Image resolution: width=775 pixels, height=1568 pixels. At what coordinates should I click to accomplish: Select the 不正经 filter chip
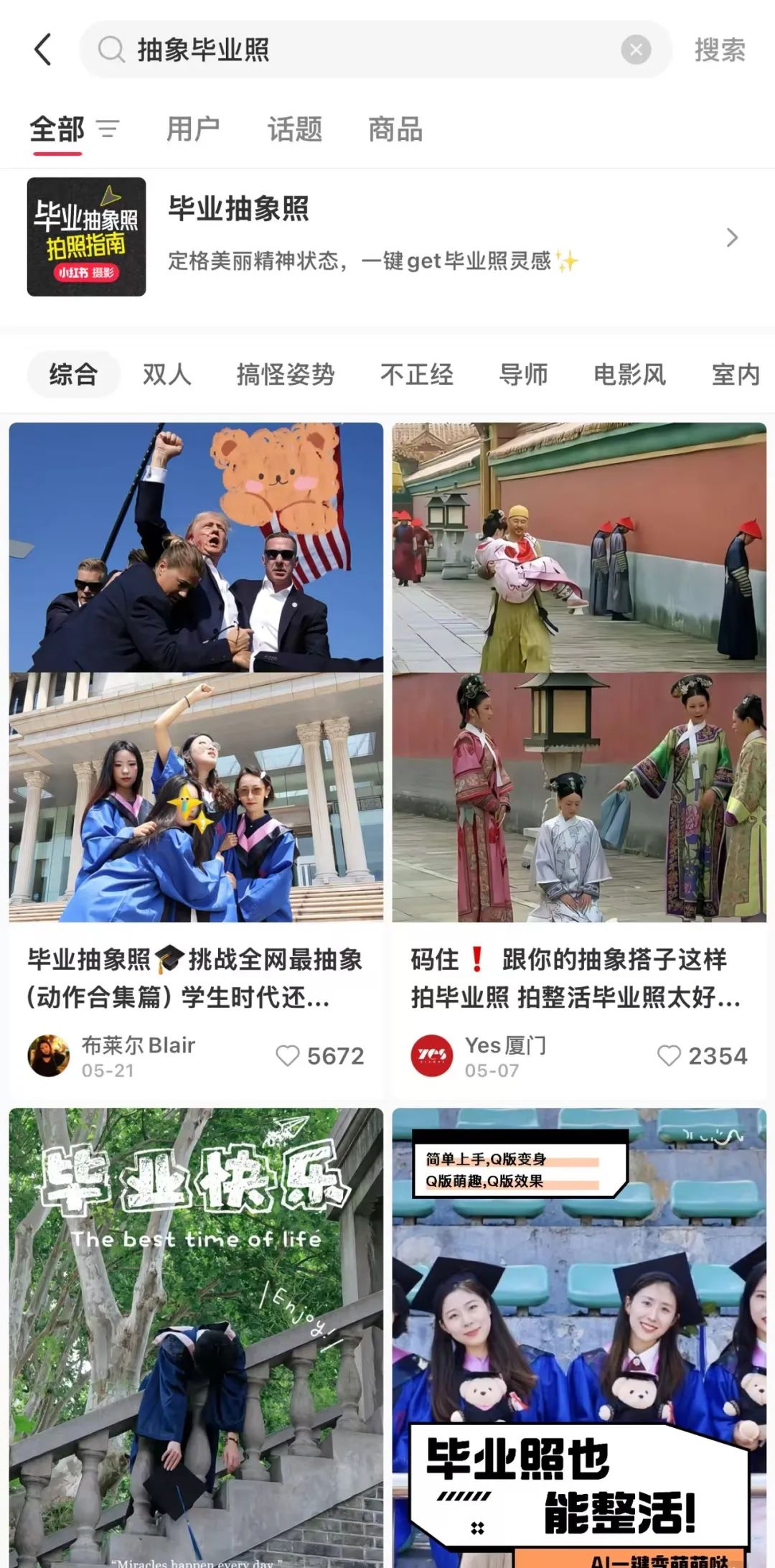click(x=416, y=374)
